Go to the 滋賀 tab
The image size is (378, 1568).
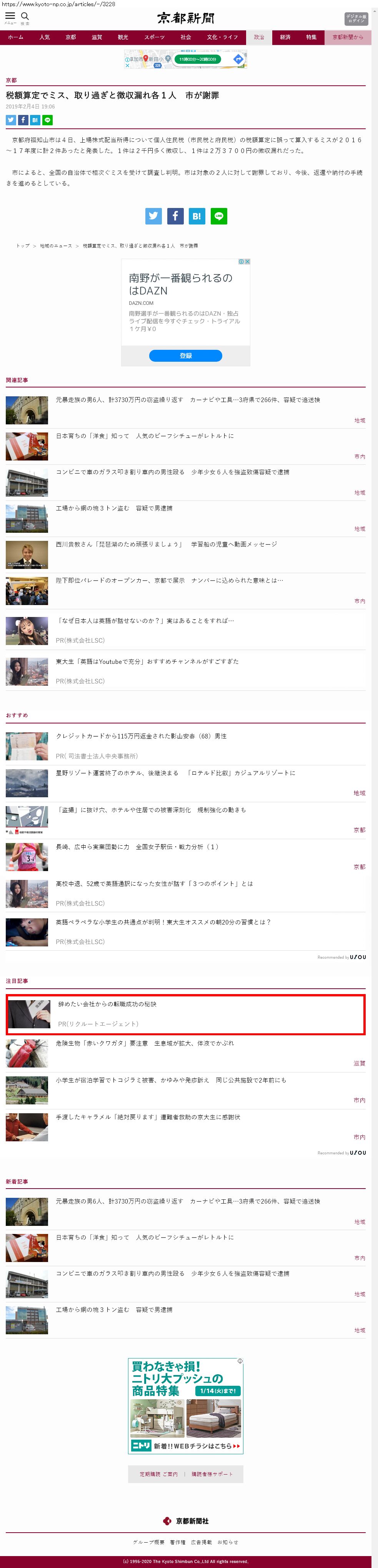coord(97,38)
